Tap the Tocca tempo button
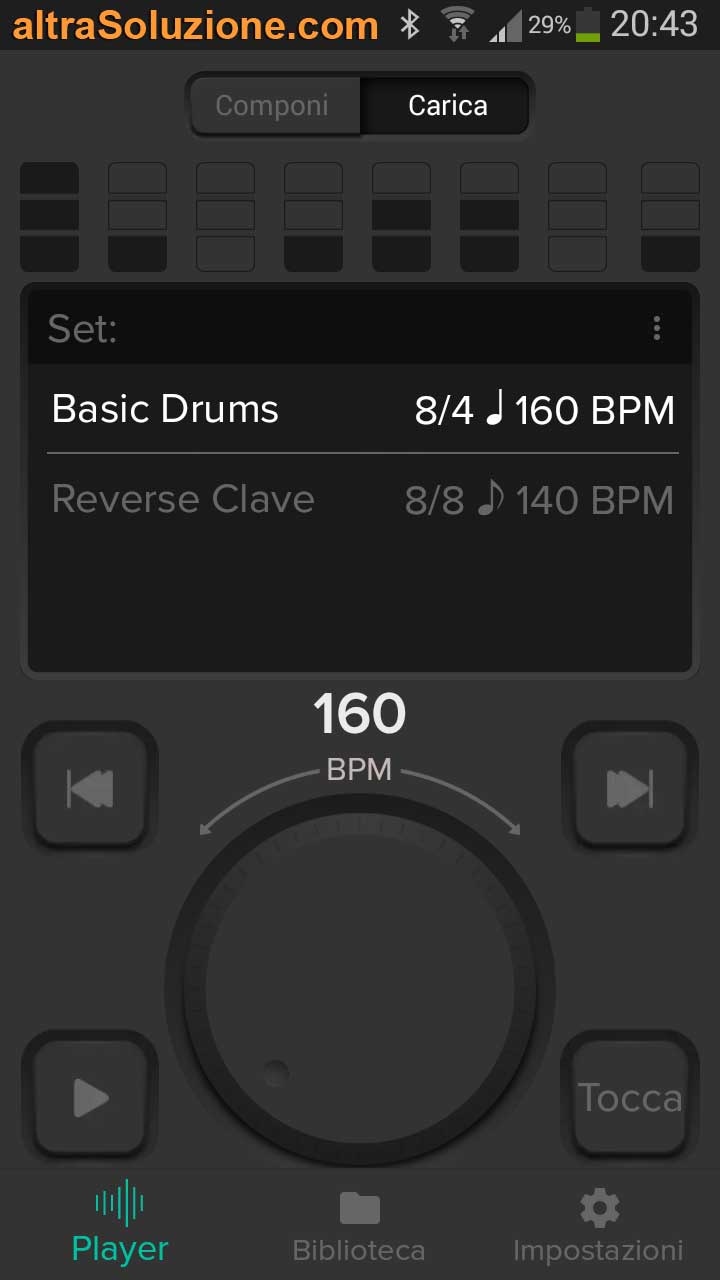 point(630,1098)
